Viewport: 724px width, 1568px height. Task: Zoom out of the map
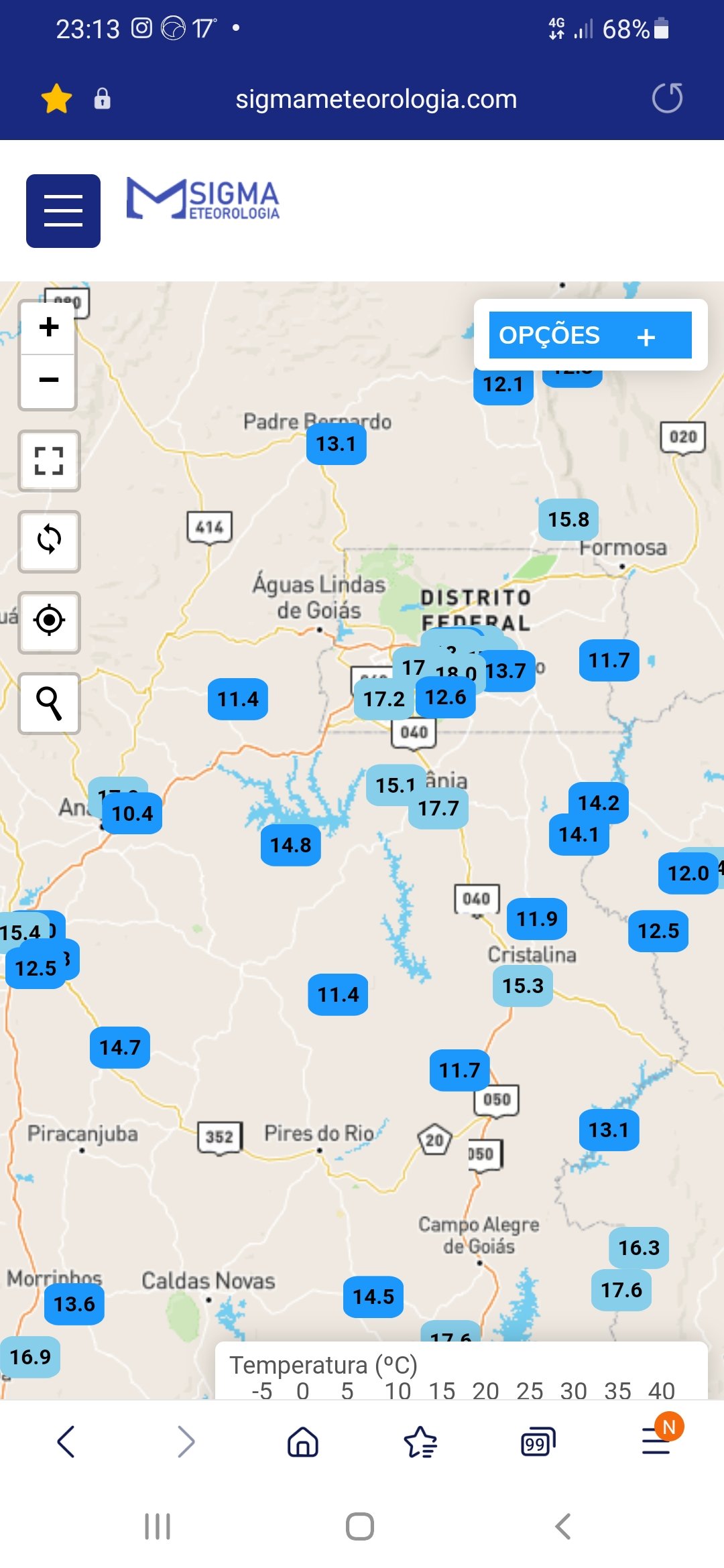tap(48, 380)
